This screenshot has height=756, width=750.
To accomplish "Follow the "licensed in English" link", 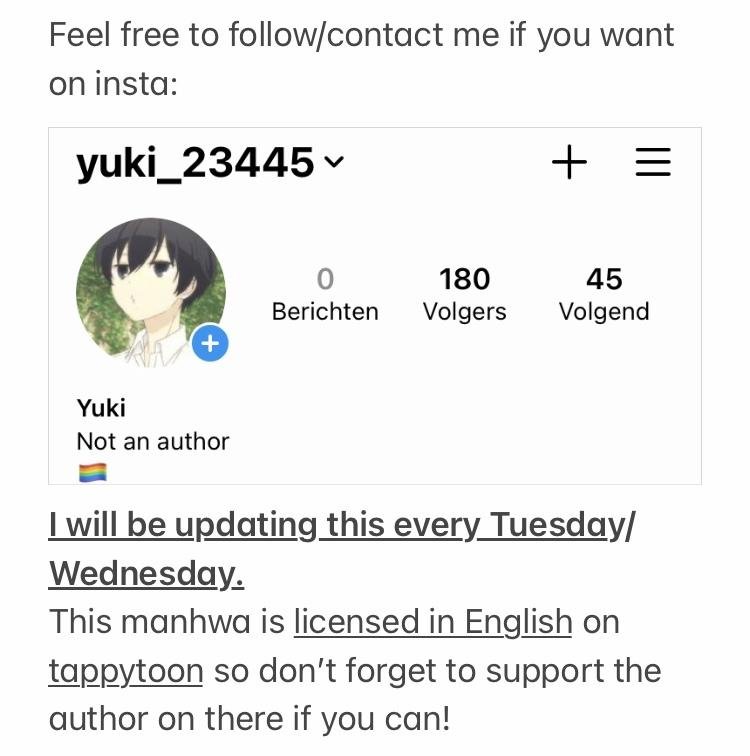I will [x=432, y=621].
